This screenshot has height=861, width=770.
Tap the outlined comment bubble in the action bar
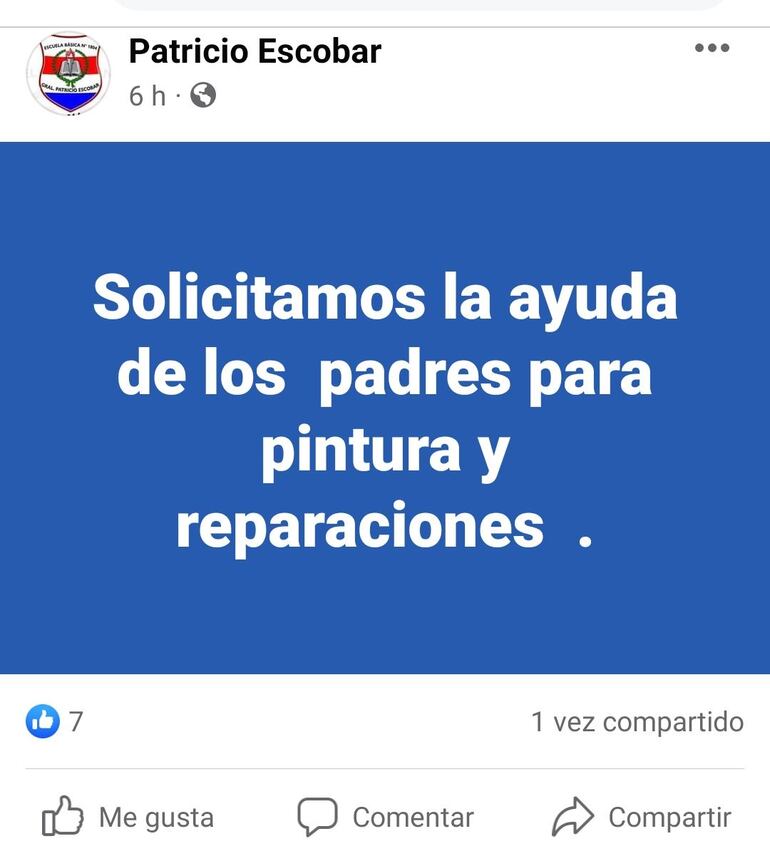[319, 816]
